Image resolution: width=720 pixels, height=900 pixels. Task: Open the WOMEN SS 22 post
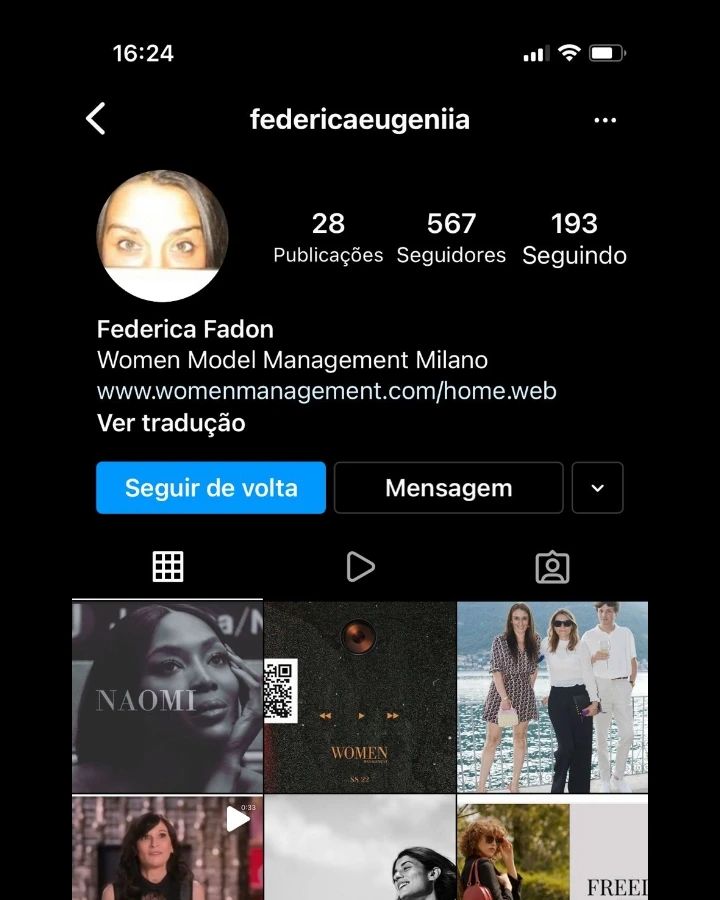click(360, 697)
